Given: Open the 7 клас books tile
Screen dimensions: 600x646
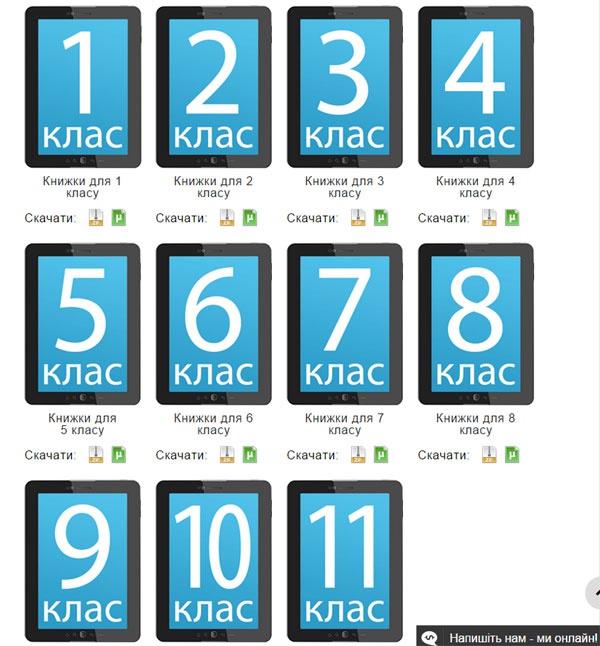Looking at the screenshot, I should (345, 324).
